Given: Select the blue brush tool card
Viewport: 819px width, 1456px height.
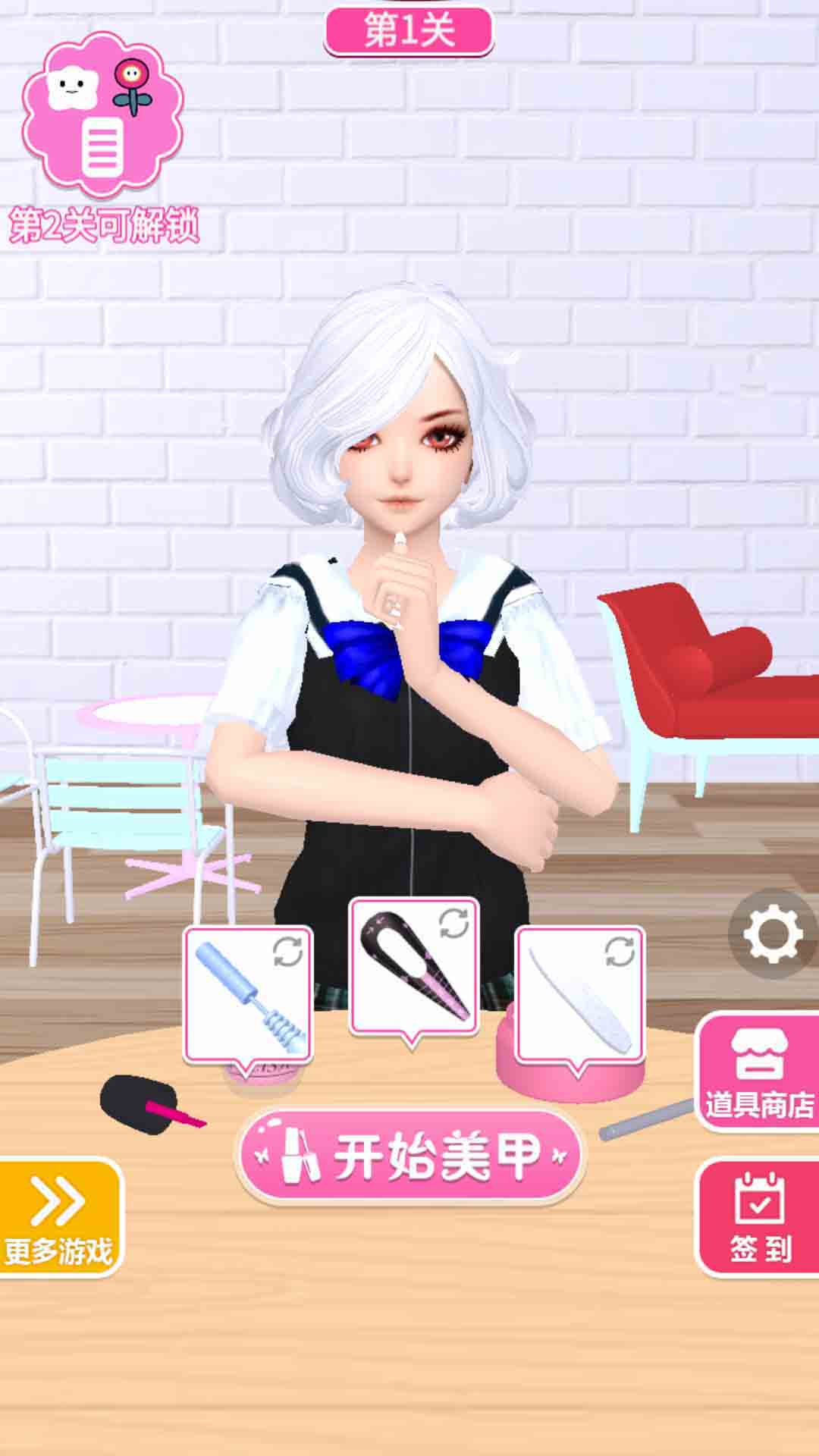Looking at the screenshot, I should pyautogui.click(x=248, y=996).
